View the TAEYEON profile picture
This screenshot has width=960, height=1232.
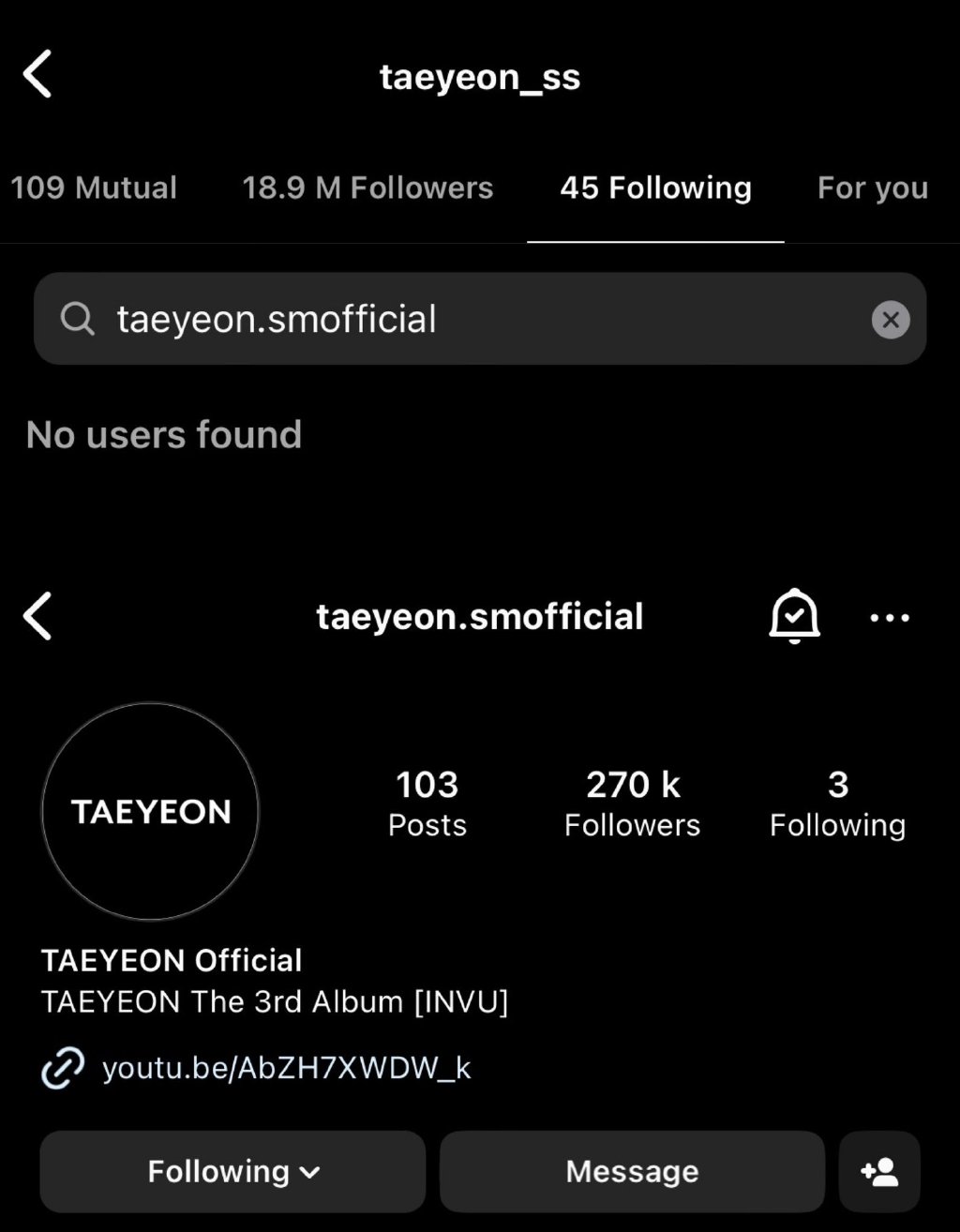tap(150, 811)
